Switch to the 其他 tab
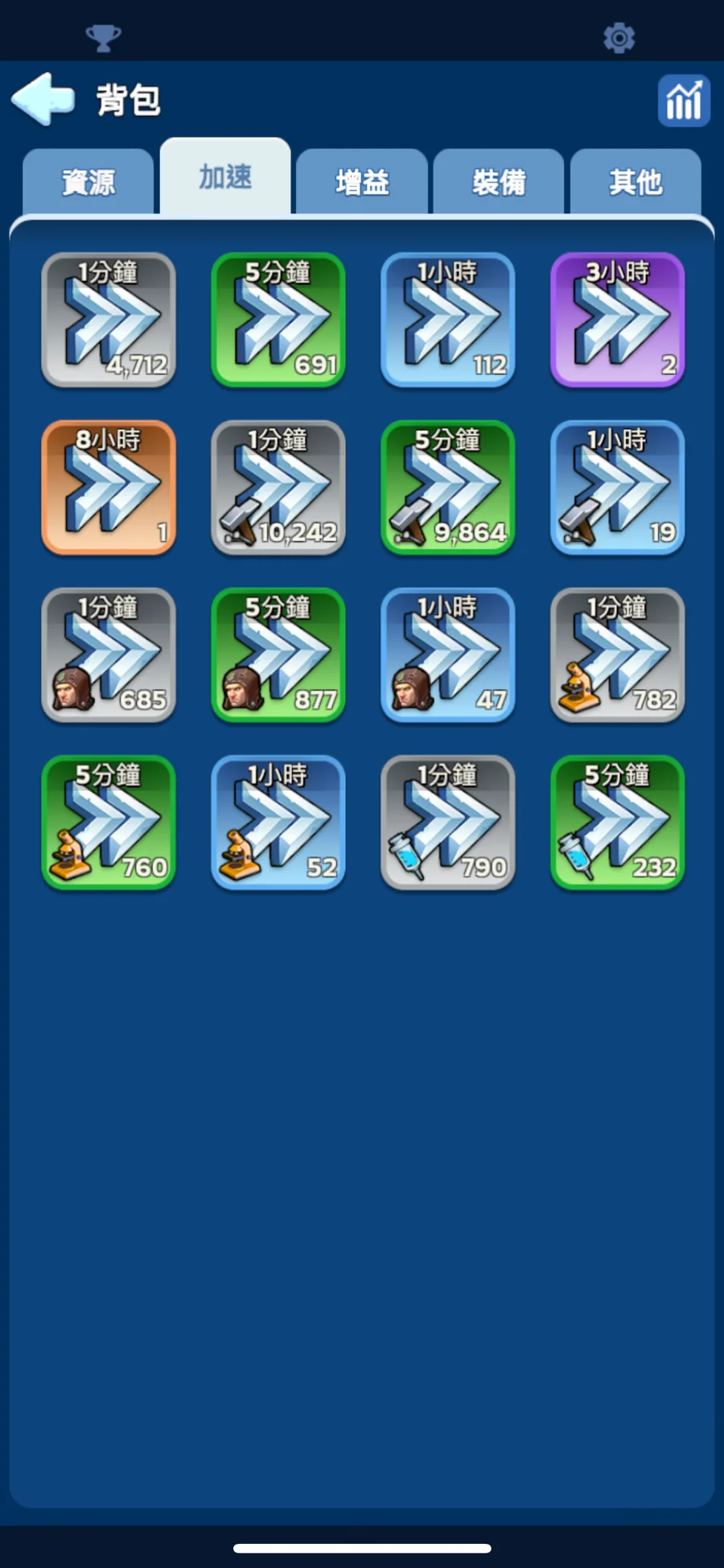This screenshot has height=1568, width=724. pyautogui.click(x=636, y=182)
